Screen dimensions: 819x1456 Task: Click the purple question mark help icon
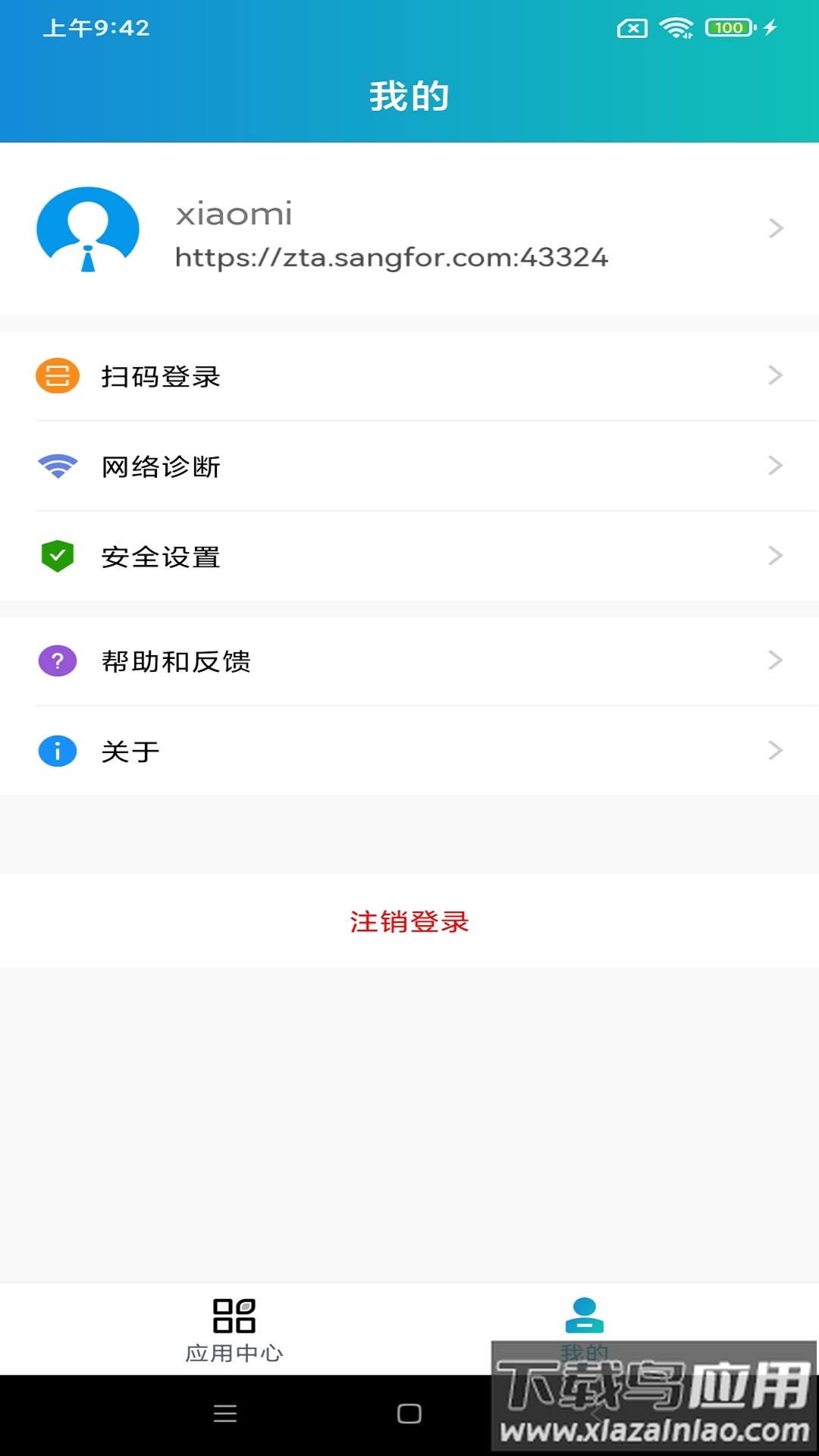pyautogui.click(x=56, y=661)
